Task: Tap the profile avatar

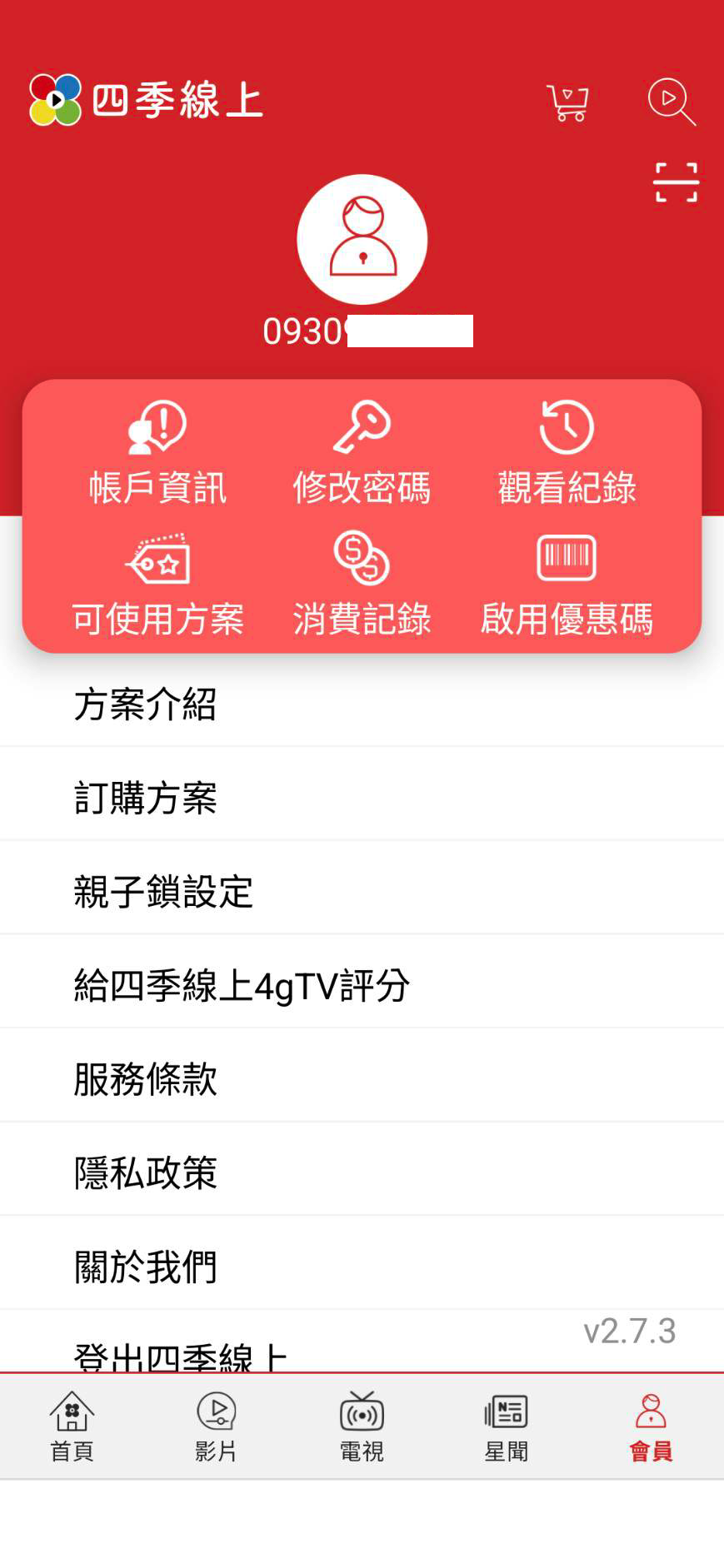Action: click(362, 239)
